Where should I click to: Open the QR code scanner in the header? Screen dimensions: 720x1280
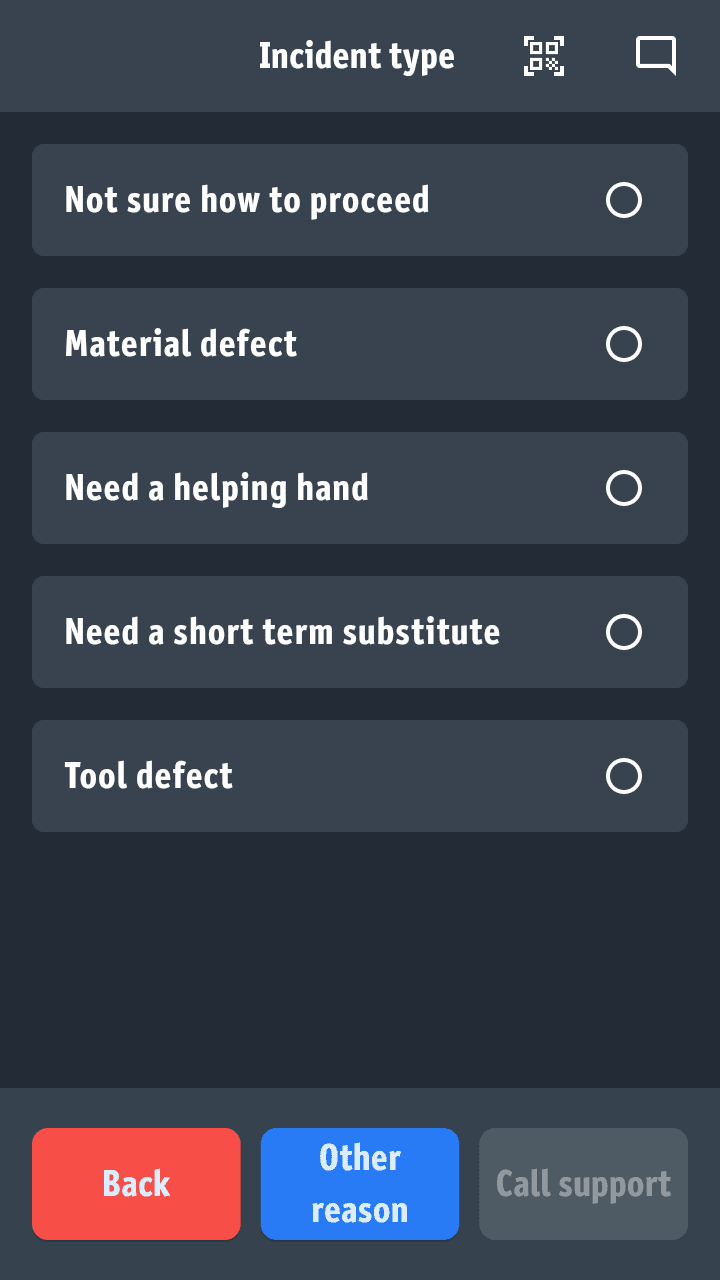(x=542, y=56)
